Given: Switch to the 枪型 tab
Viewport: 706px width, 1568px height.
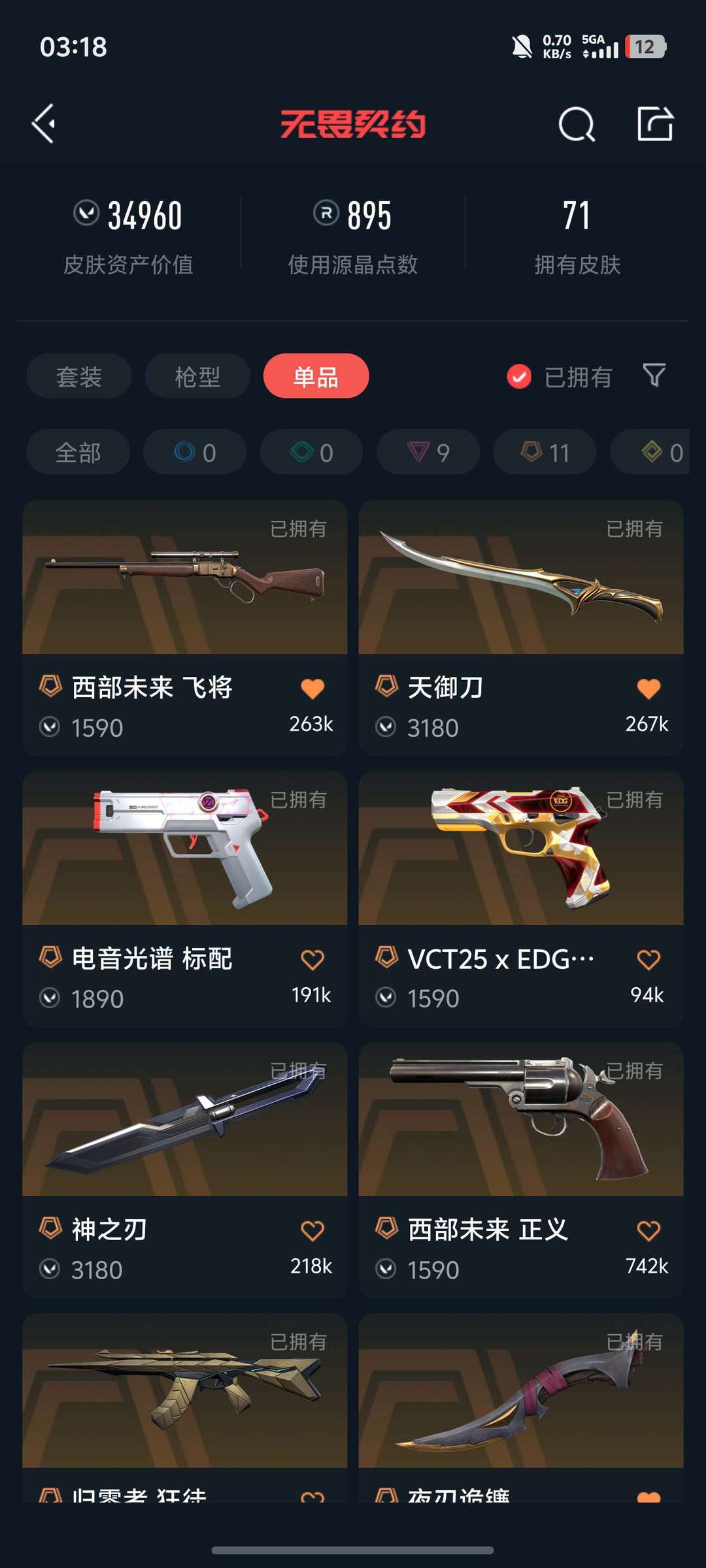Looking at the screenshot, I should pos(197,376).
